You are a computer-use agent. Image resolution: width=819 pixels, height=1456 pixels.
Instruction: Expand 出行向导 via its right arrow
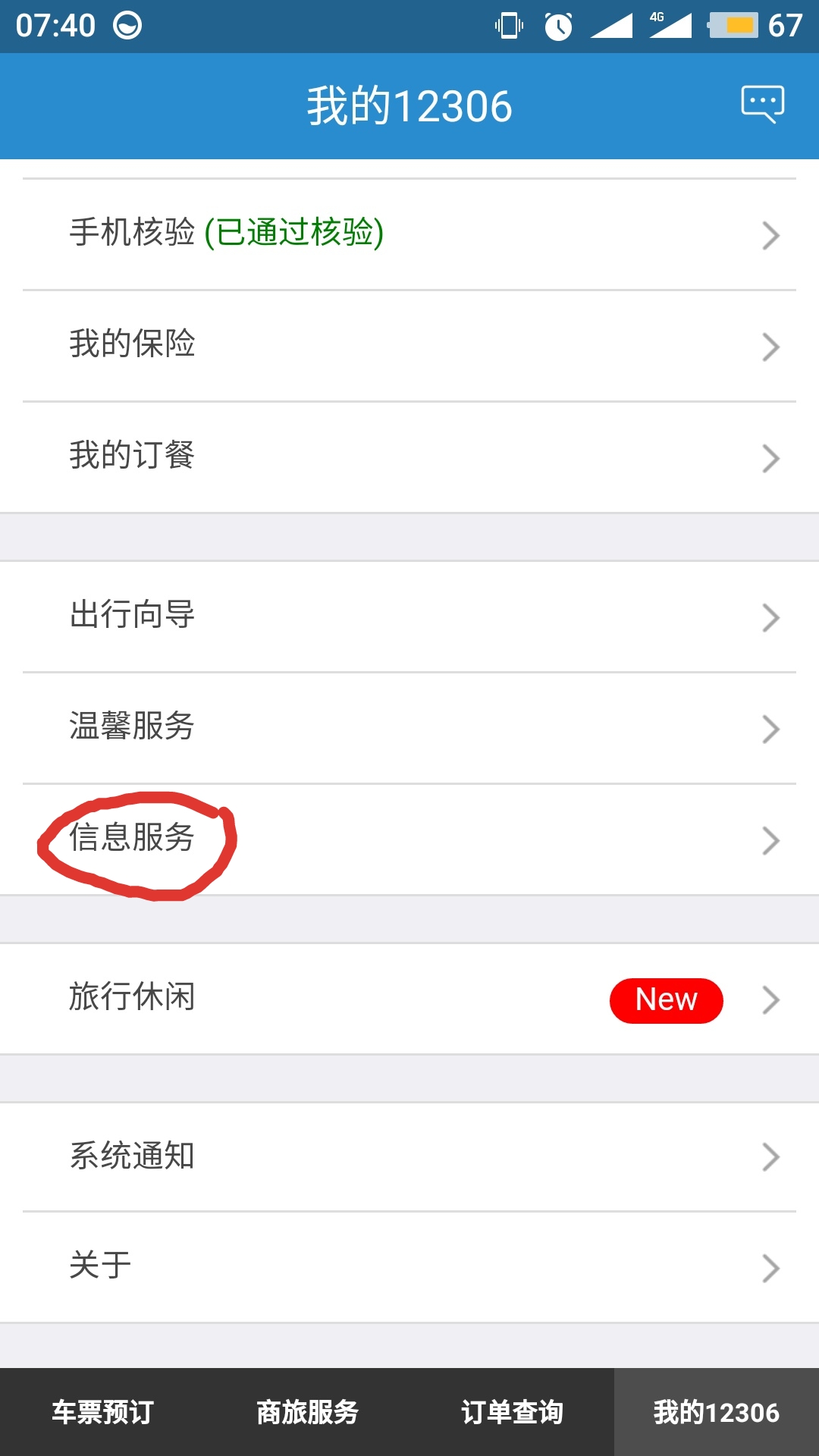tap(770, 616)
